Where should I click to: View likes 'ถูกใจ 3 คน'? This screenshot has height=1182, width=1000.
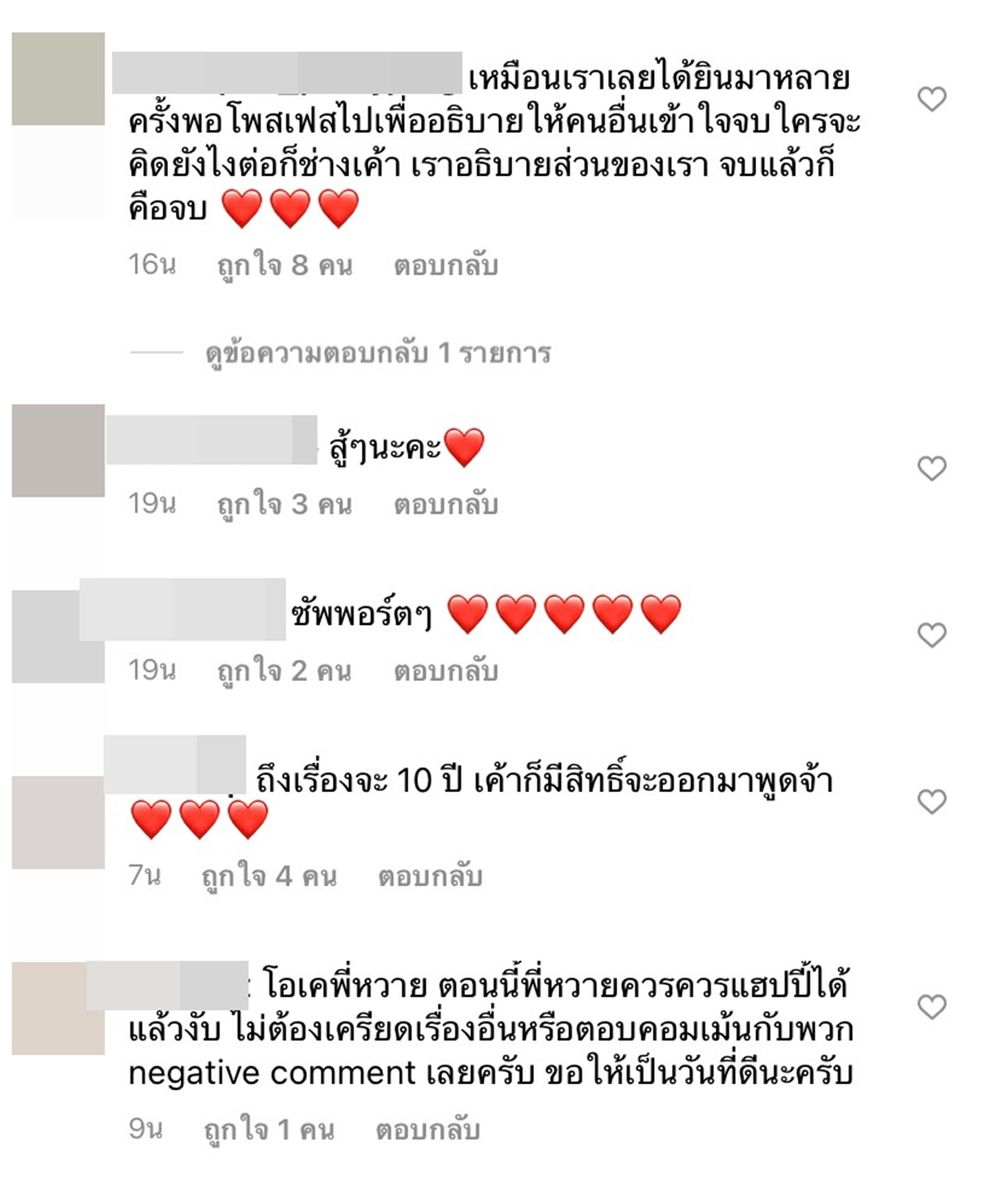[x=285, y=504]
